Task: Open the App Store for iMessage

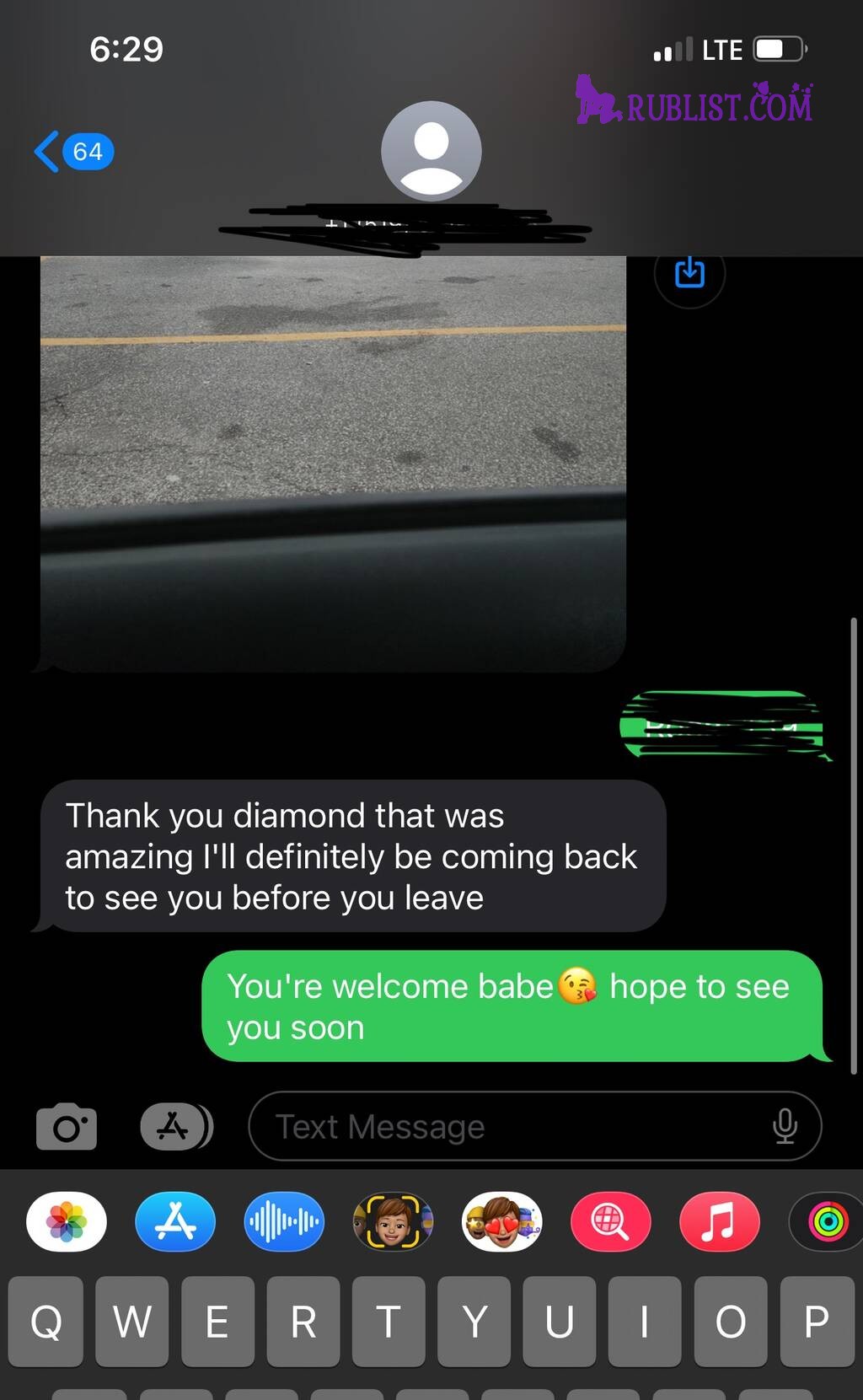Action: 175,1221
